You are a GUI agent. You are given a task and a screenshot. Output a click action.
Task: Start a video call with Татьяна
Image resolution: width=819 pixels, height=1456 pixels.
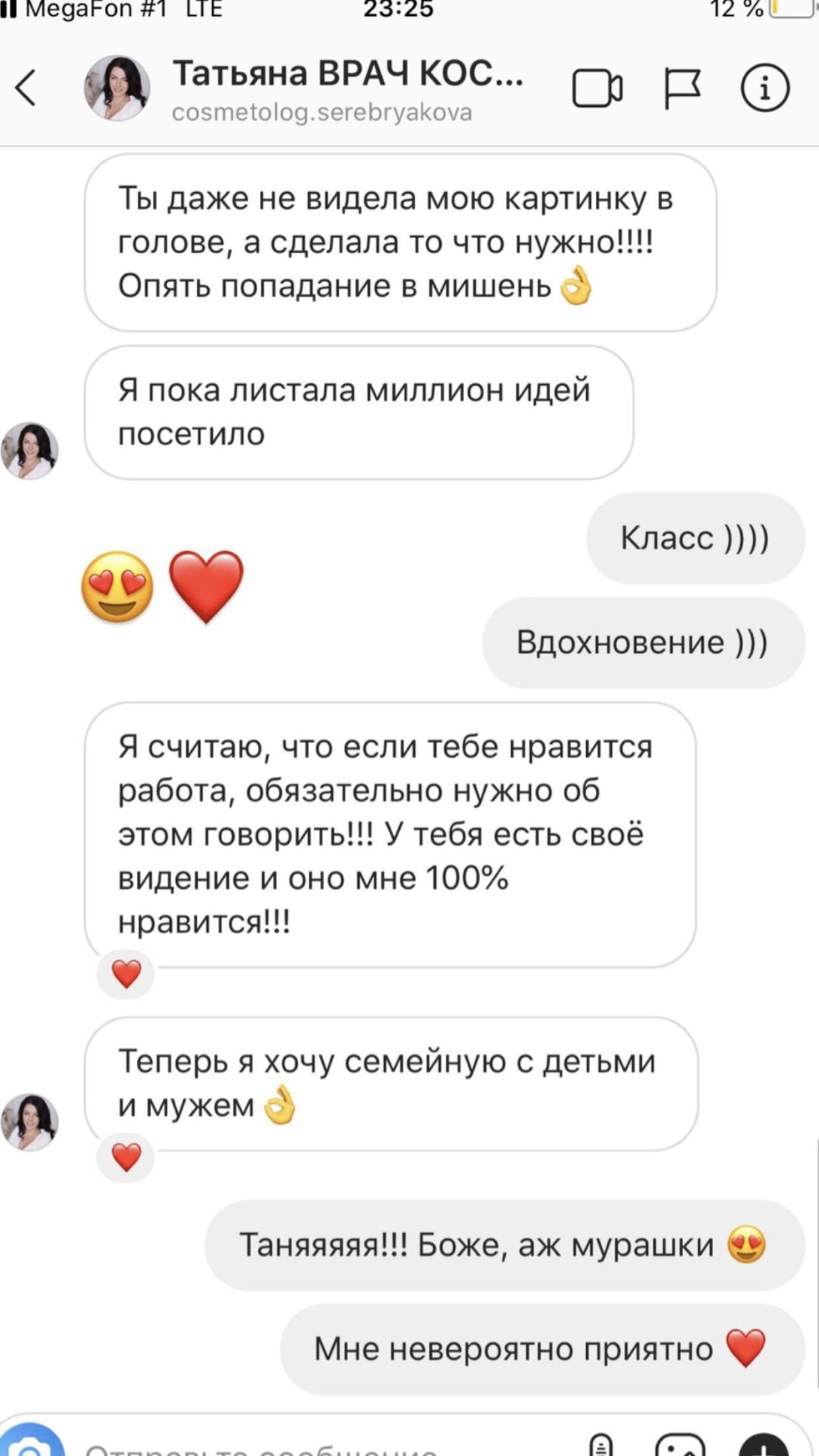[597, 88]
